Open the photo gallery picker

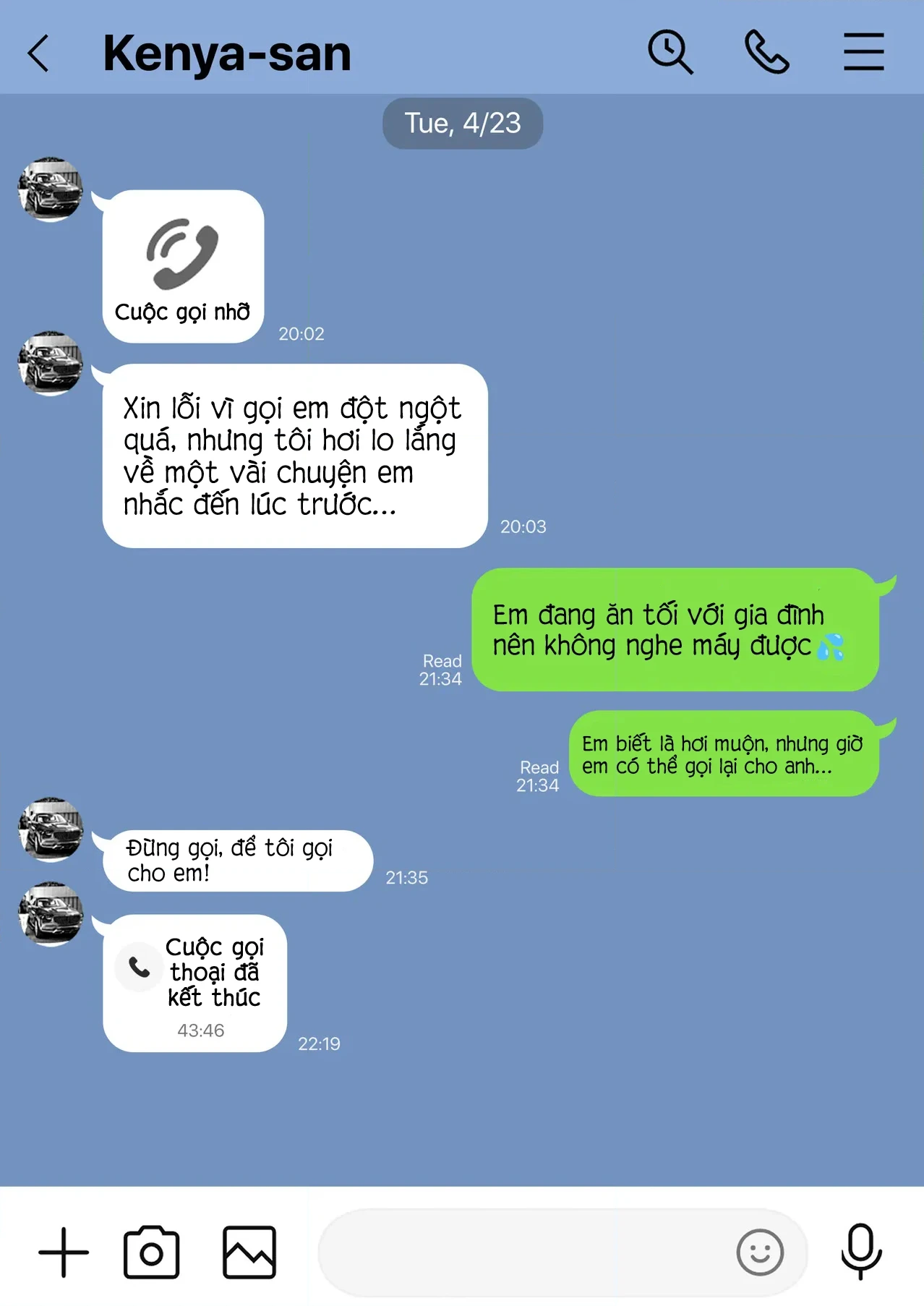[249, 1252]
